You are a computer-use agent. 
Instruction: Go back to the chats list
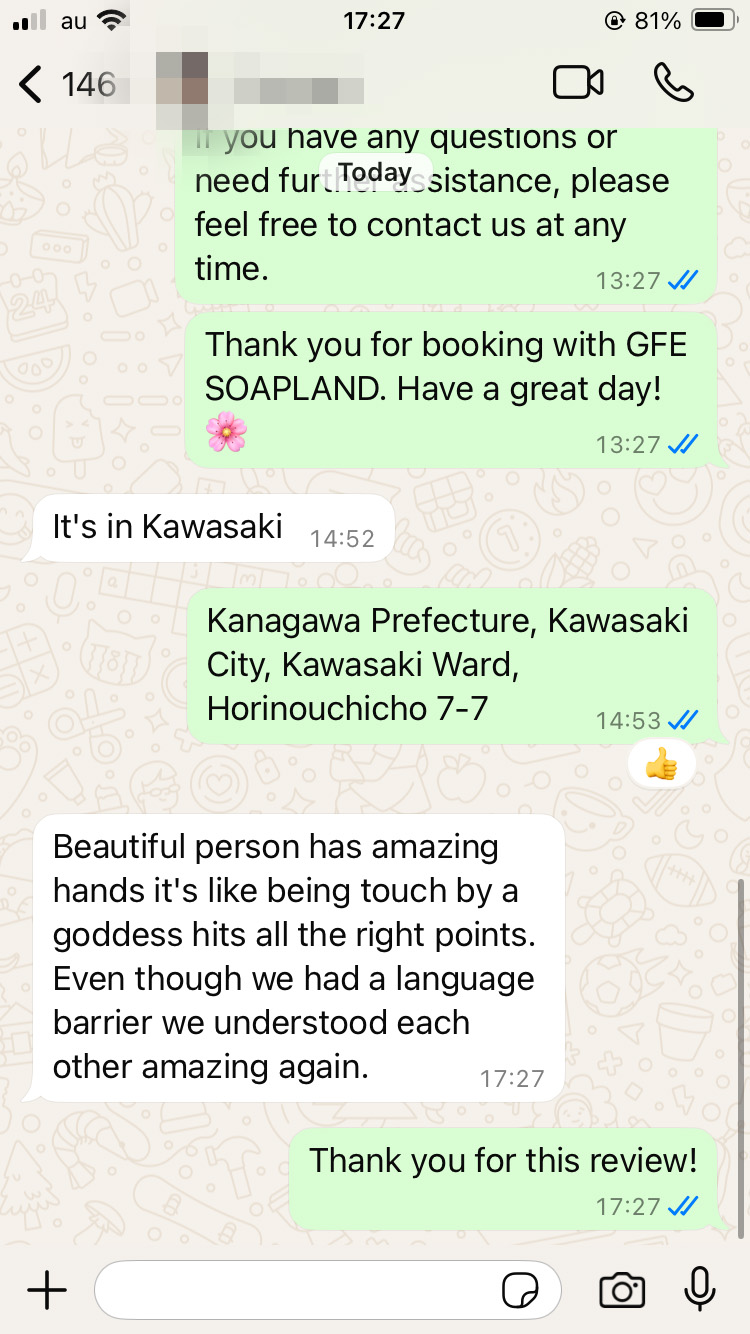pos(32,84)
